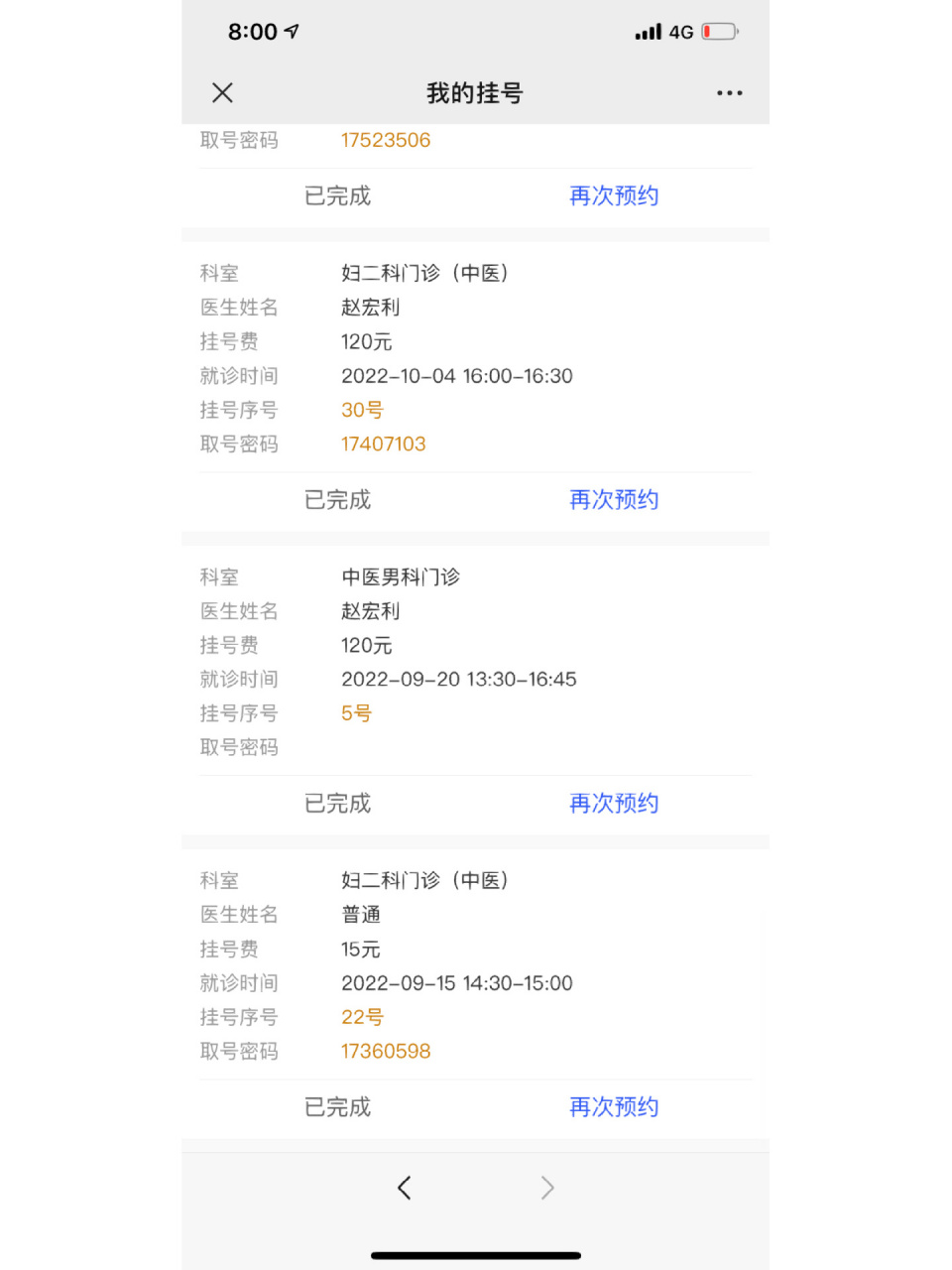952x1270 pixels.
Task: Tap the battery indicator icon
Action: pos(719,31)
